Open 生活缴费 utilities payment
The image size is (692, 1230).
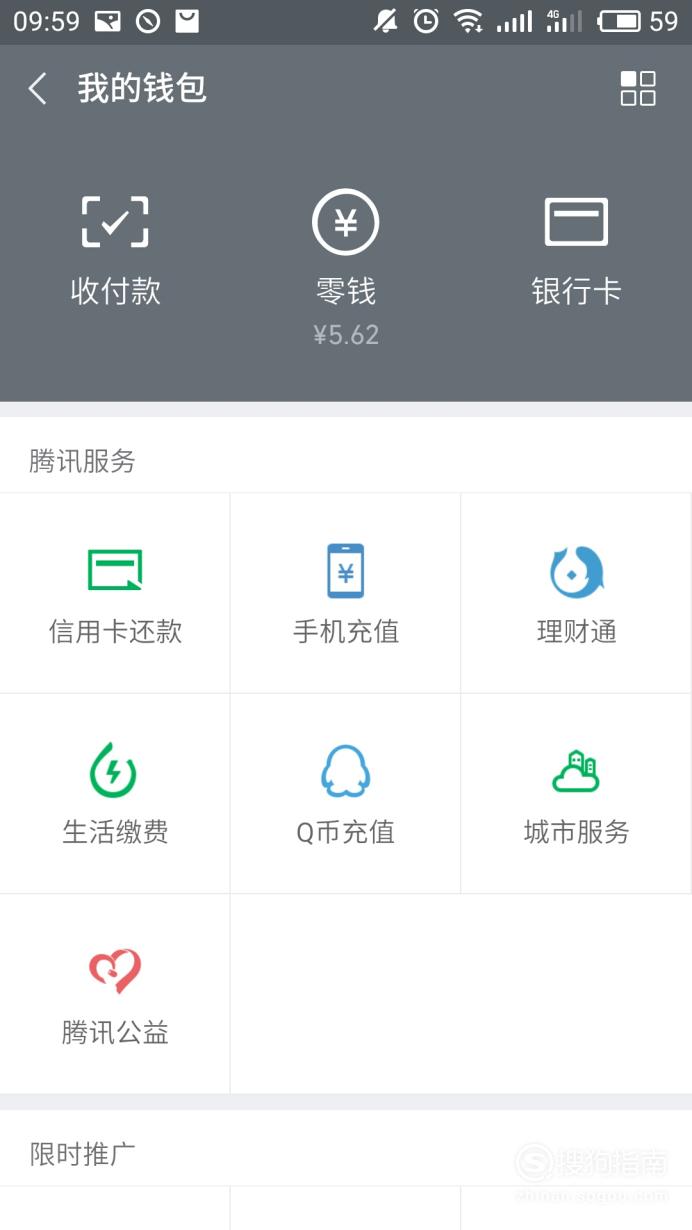point(115,793)
